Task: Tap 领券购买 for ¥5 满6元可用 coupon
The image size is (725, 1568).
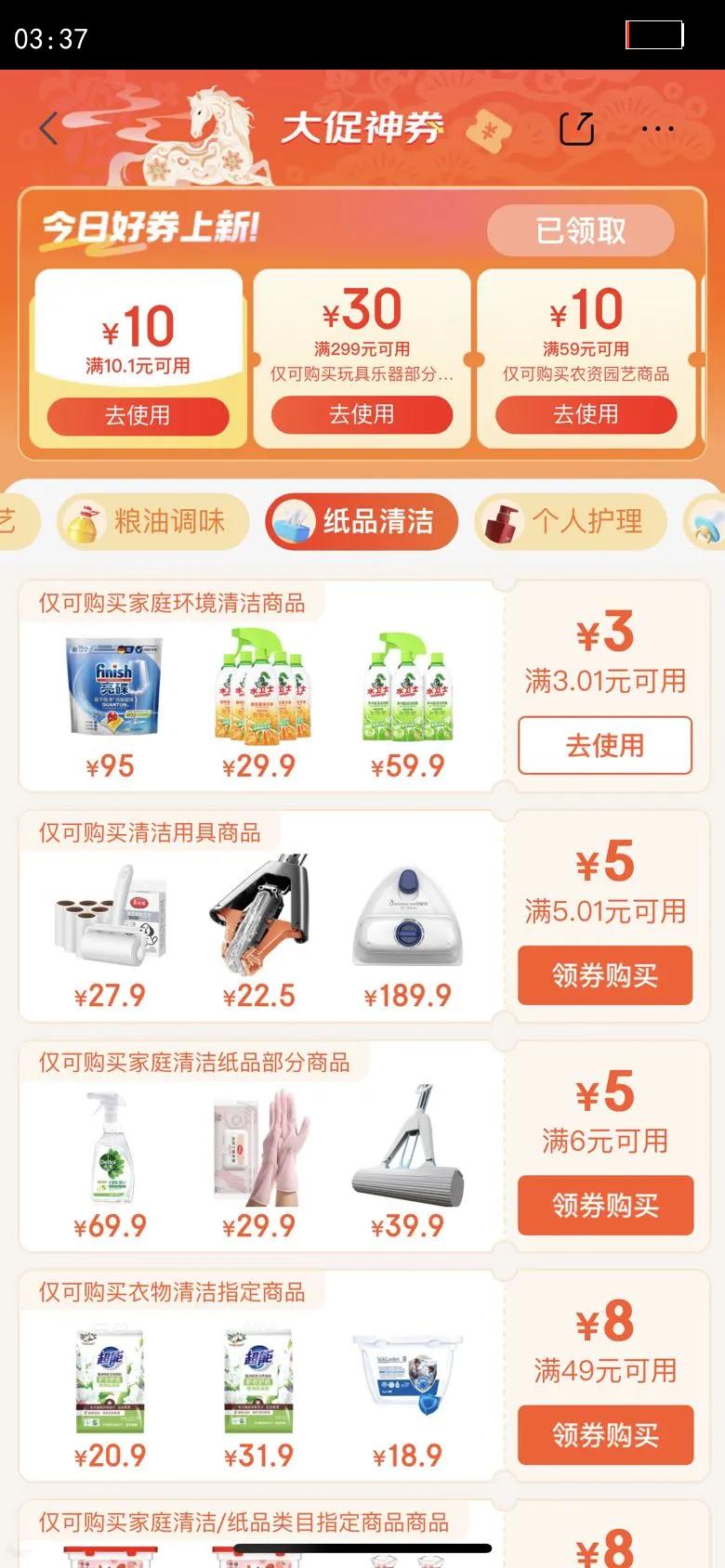Action: 605,1205
